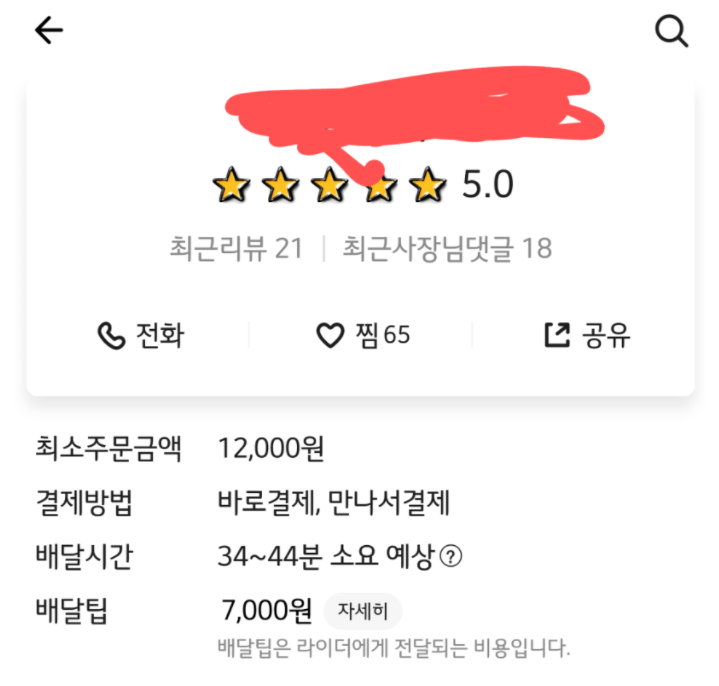The width and height of the screenshot is (719, 686).
Task: Call the store via 전화
Action: click(140, 335)
